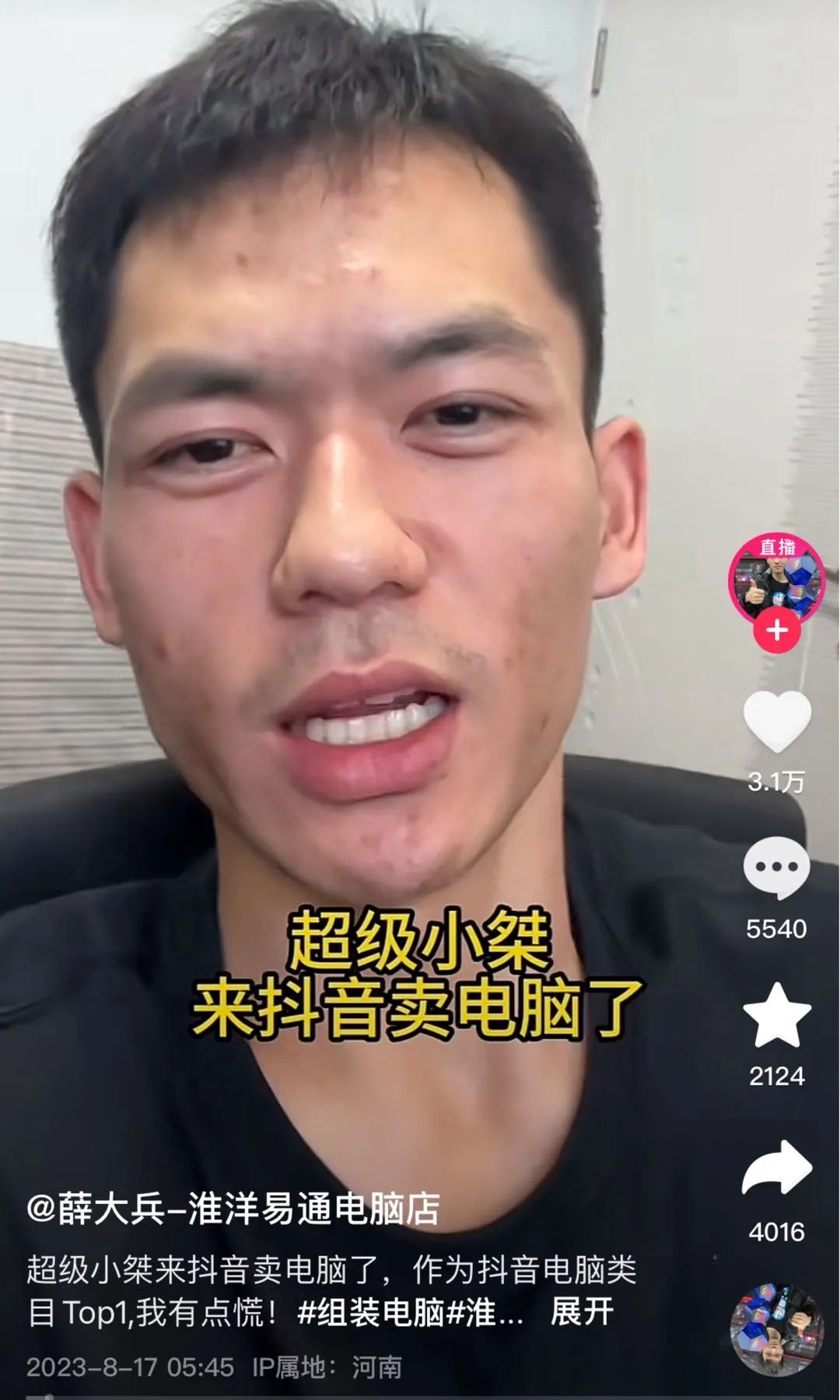This screenshot has width=840, height=1400.
Task: Follow the creator with the plus button
Action: coord(777,631)
